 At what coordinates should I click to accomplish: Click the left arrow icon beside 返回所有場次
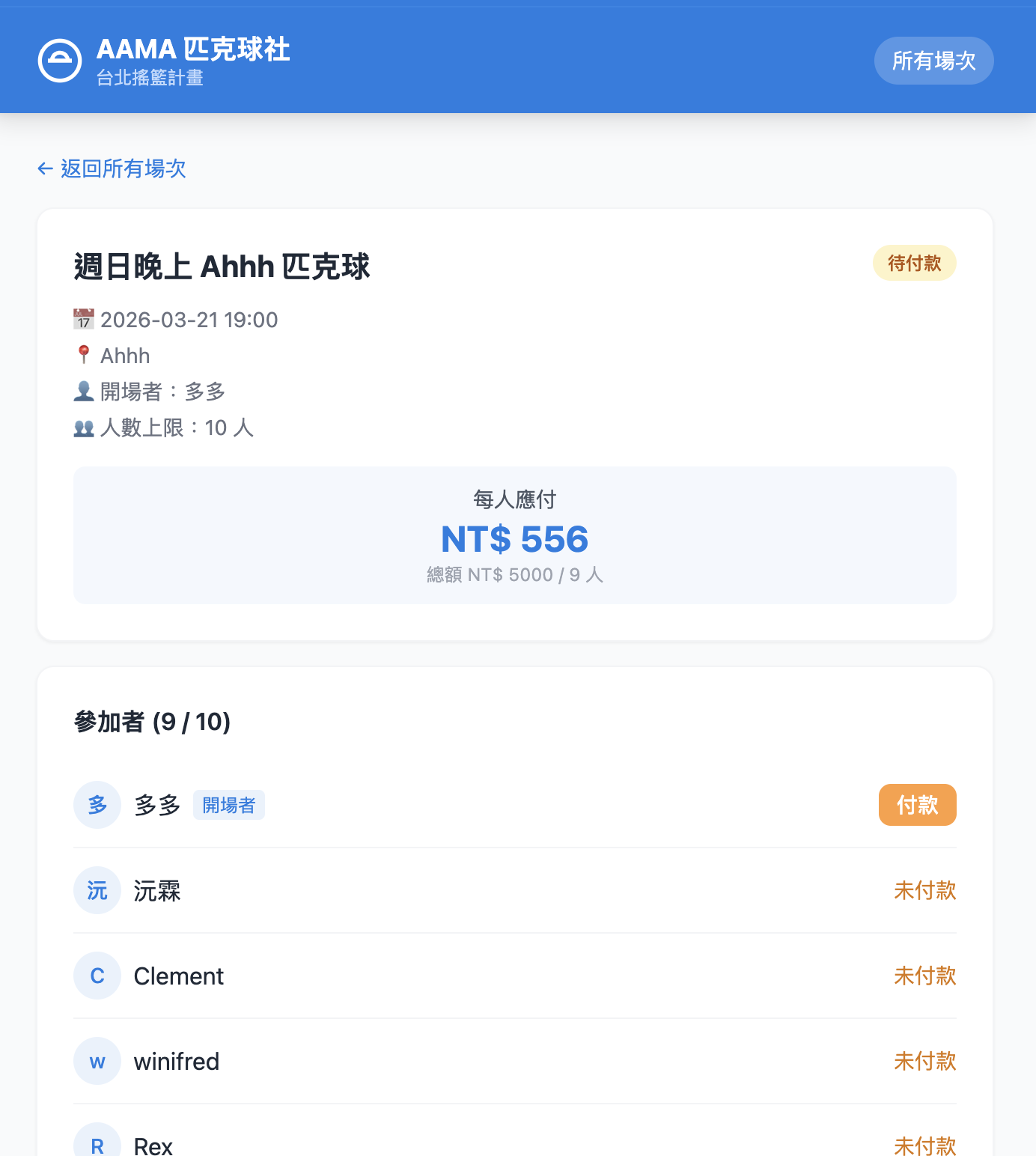coord(44,168)
